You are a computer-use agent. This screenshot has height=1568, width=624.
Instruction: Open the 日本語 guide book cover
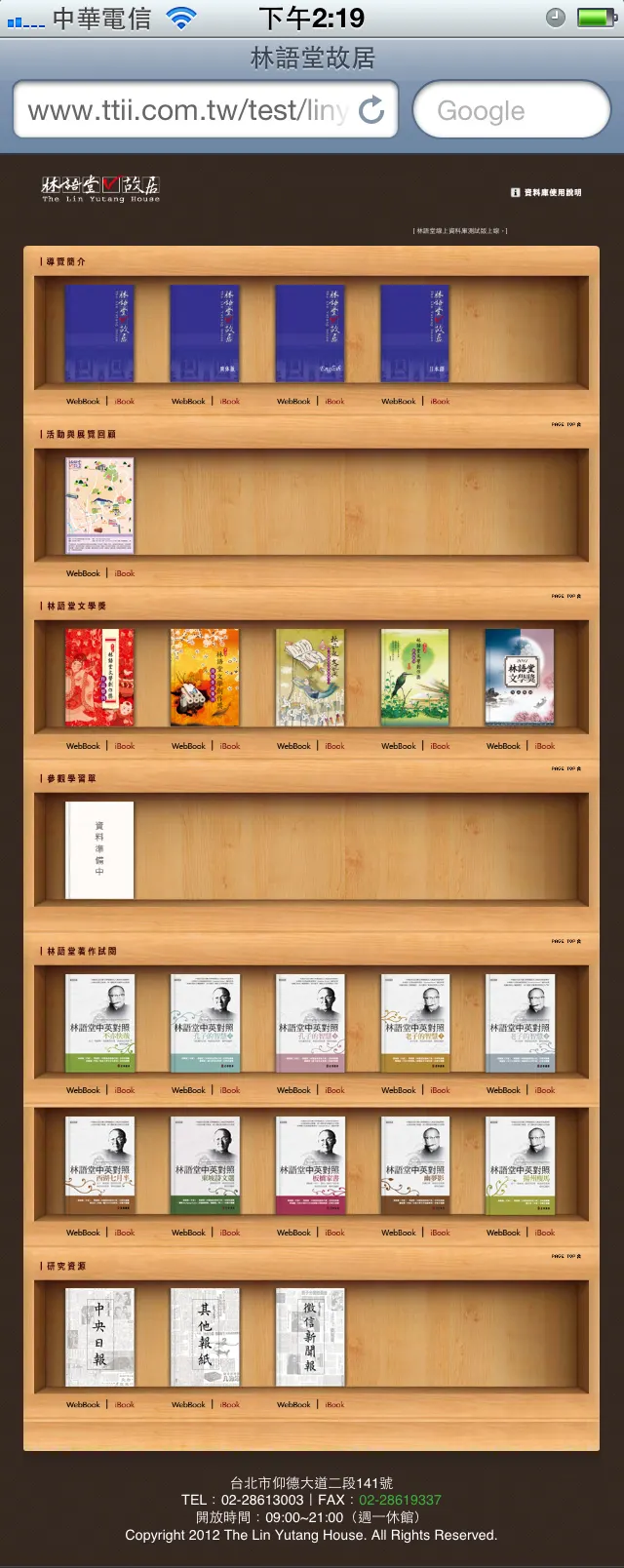[x=415, y=333]
